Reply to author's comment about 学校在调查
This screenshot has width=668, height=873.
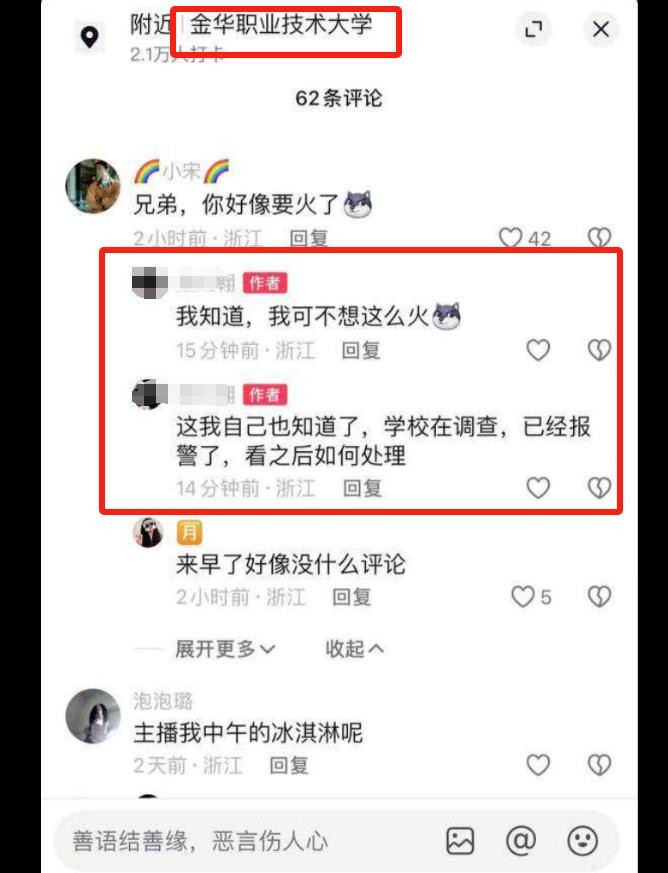362,488
